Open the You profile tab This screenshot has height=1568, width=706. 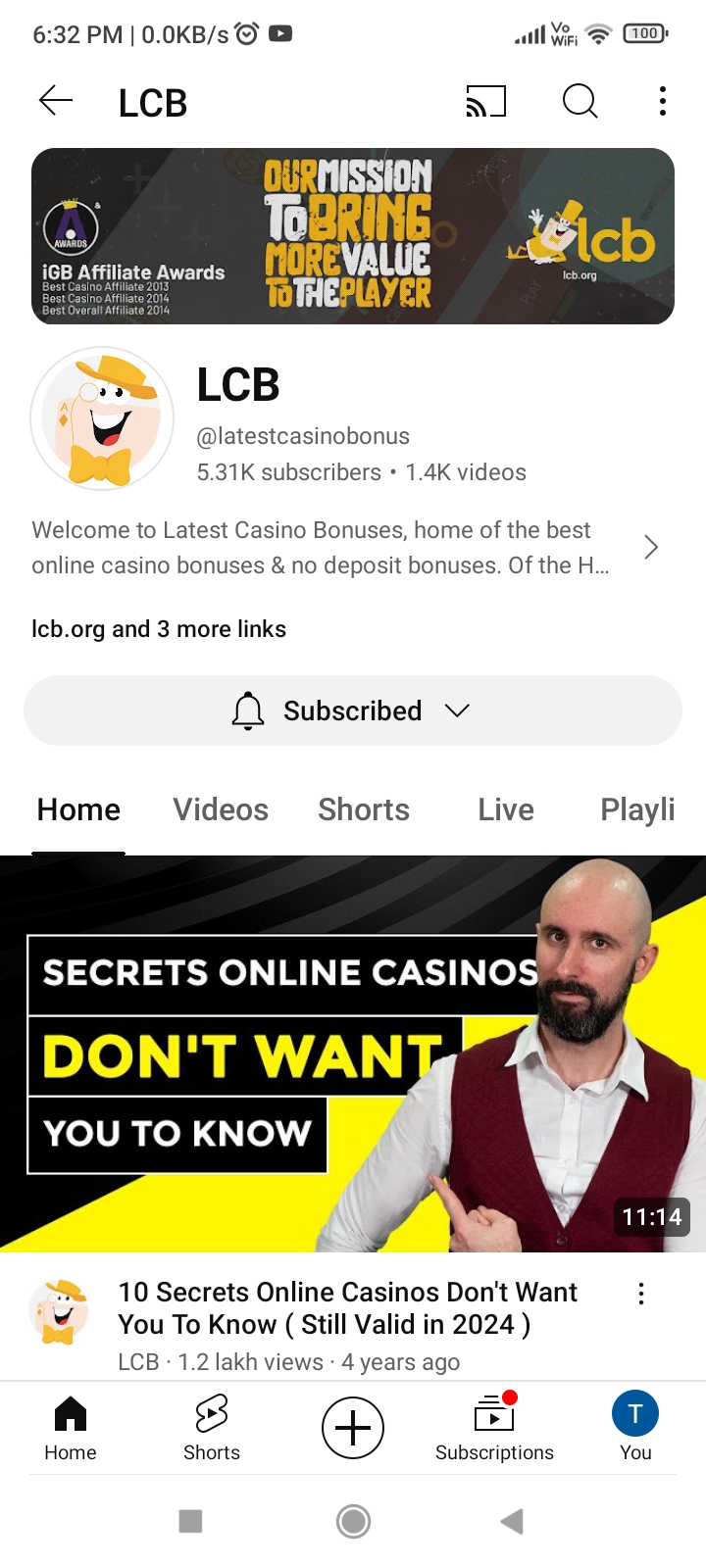tap(635, 1427)
